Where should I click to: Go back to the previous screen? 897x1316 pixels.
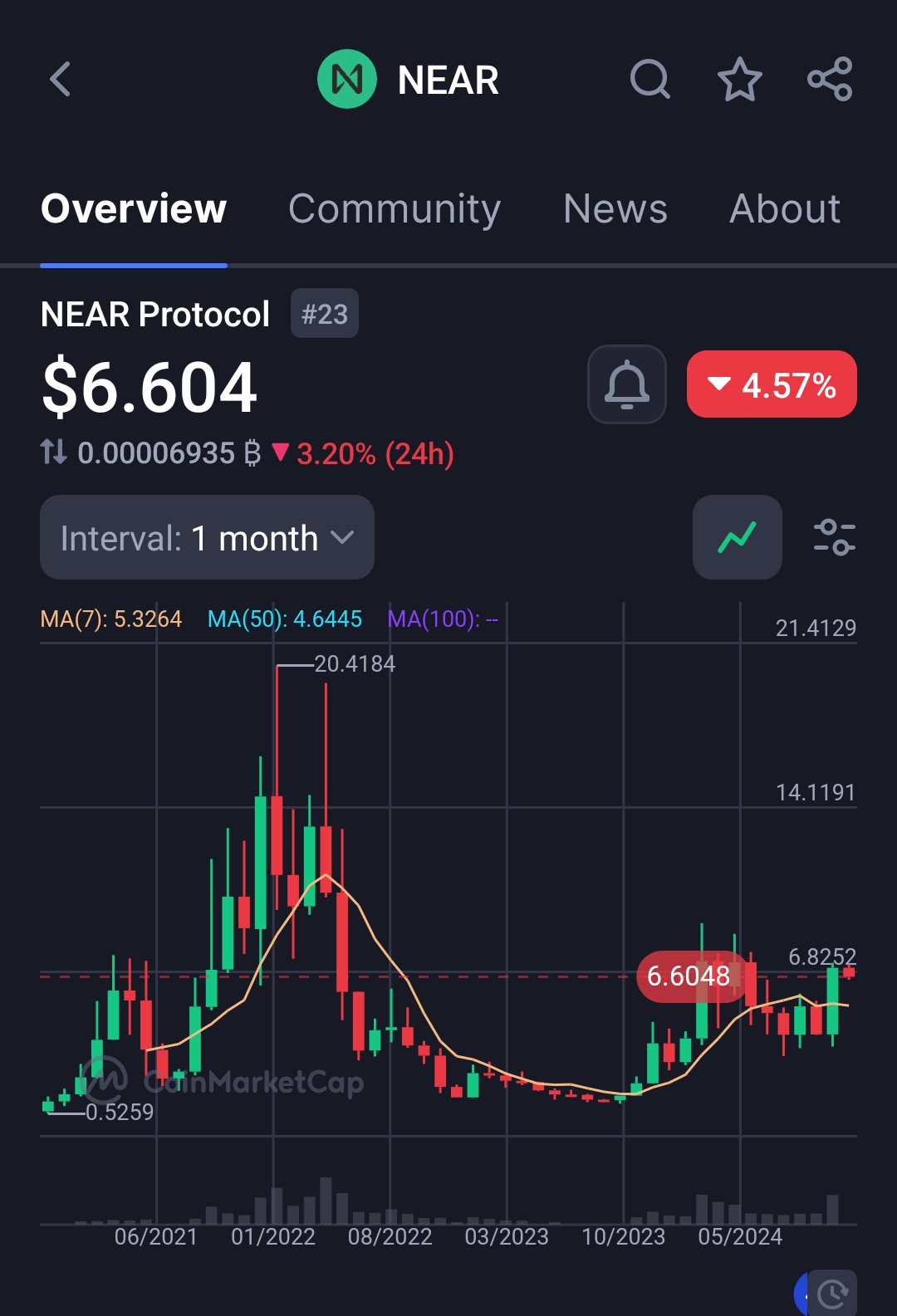[60, 80]
